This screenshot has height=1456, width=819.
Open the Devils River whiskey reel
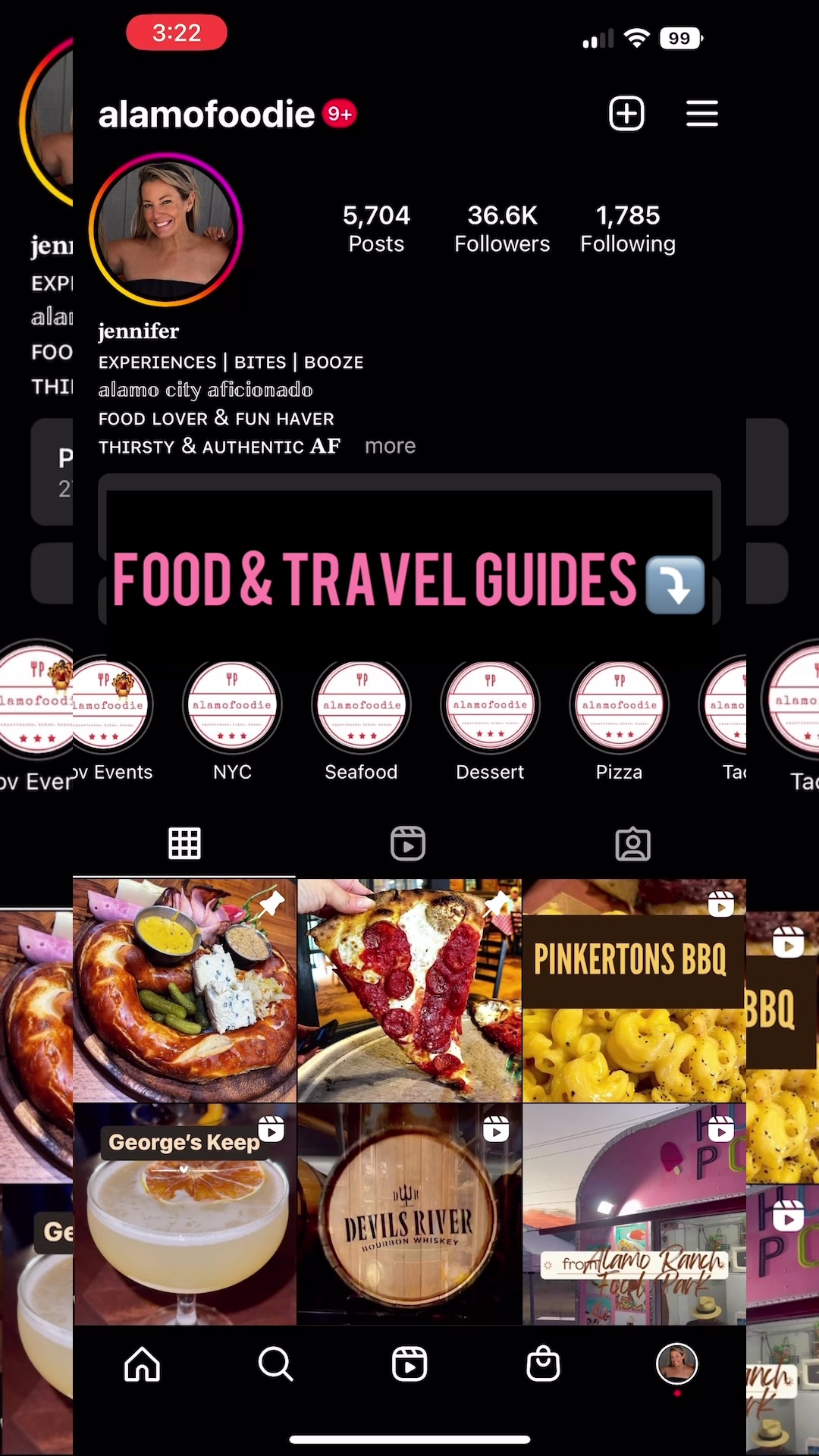(409, 1213)
